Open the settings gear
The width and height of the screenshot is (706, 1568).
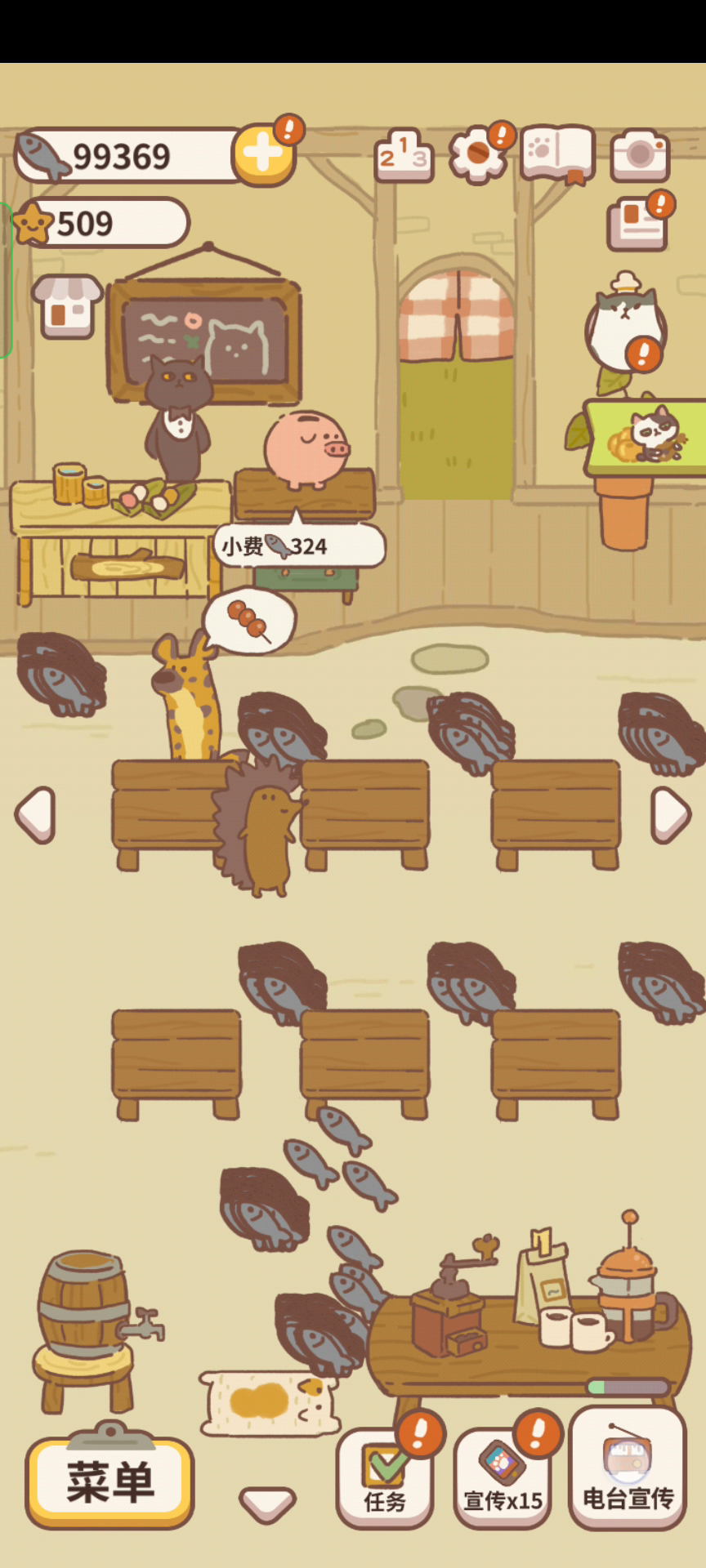478,153
